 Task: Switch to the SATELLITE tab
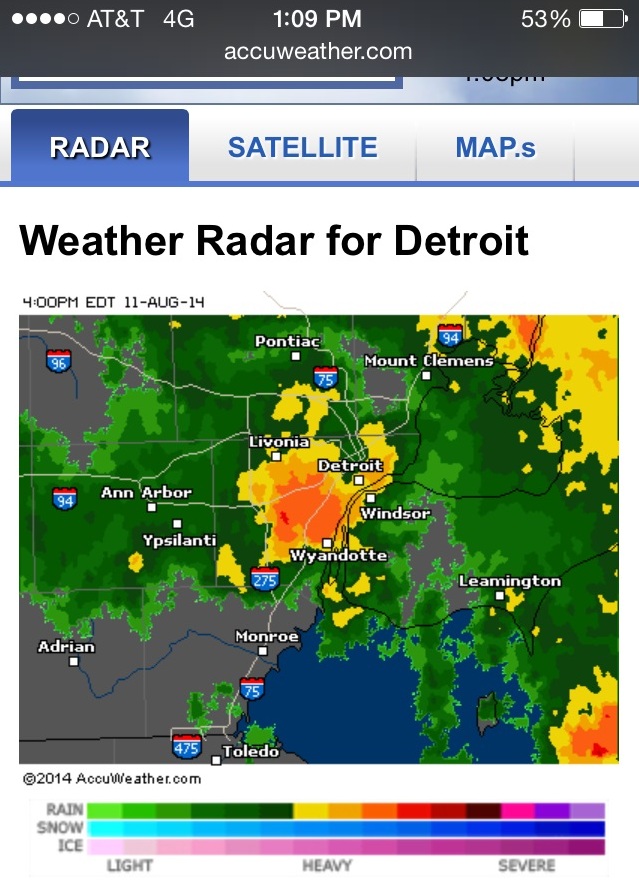(302, 148)
